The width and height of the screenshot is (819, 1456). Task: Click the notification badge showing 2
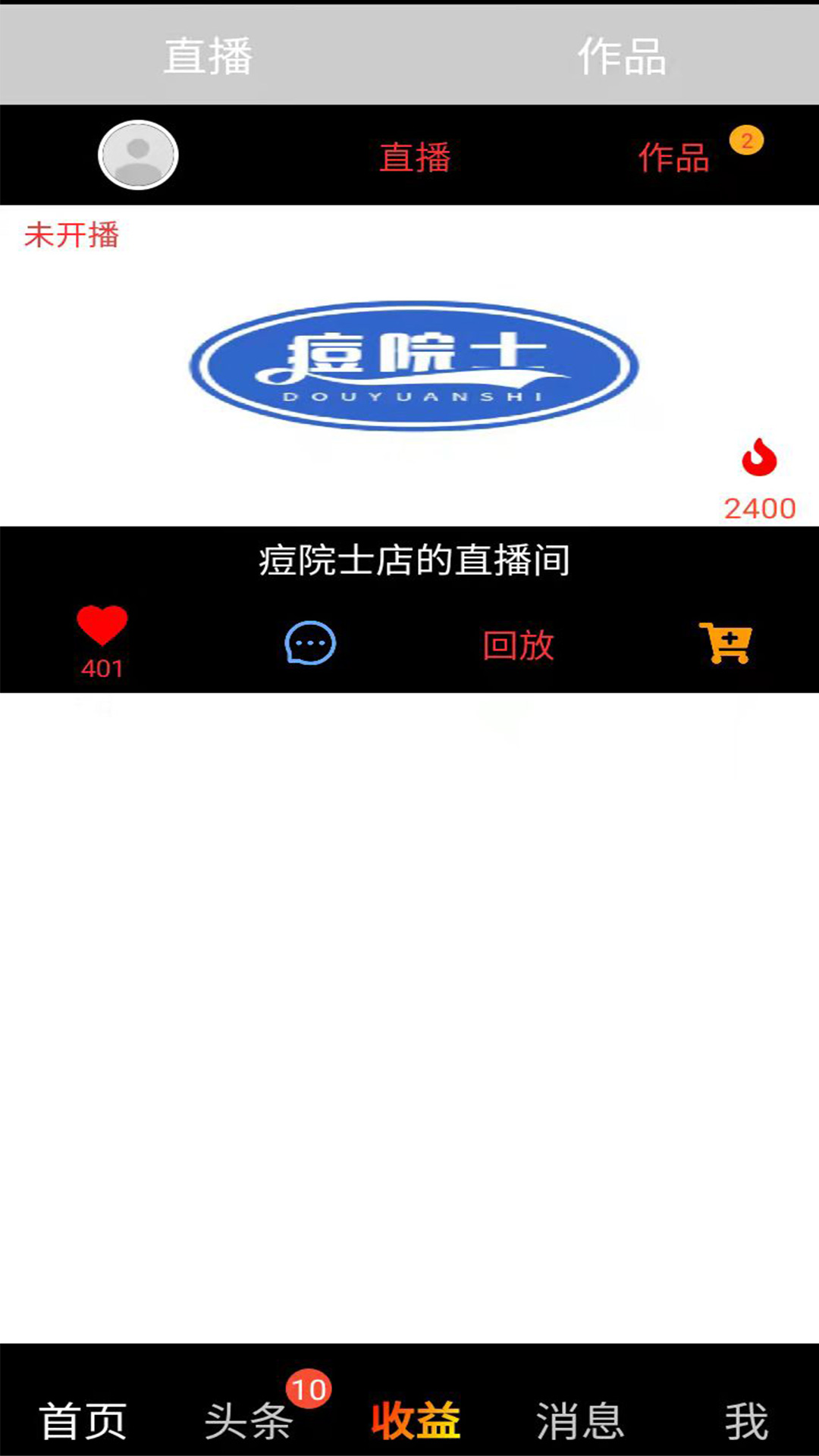[747, 140]
